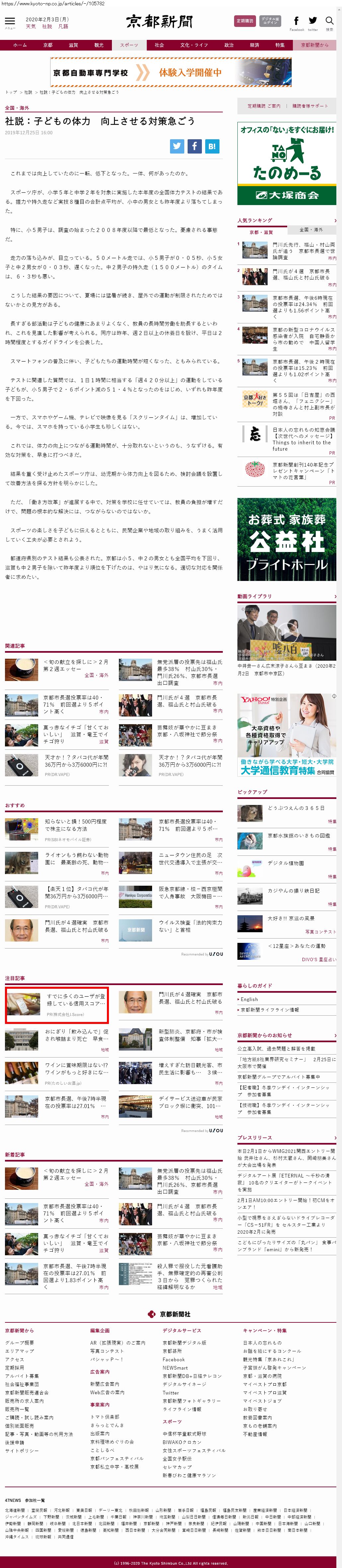Screen dimensions: 342x1568
Task: Open the search icon in header
Action: pyautogui.click(x=329, y=21)
